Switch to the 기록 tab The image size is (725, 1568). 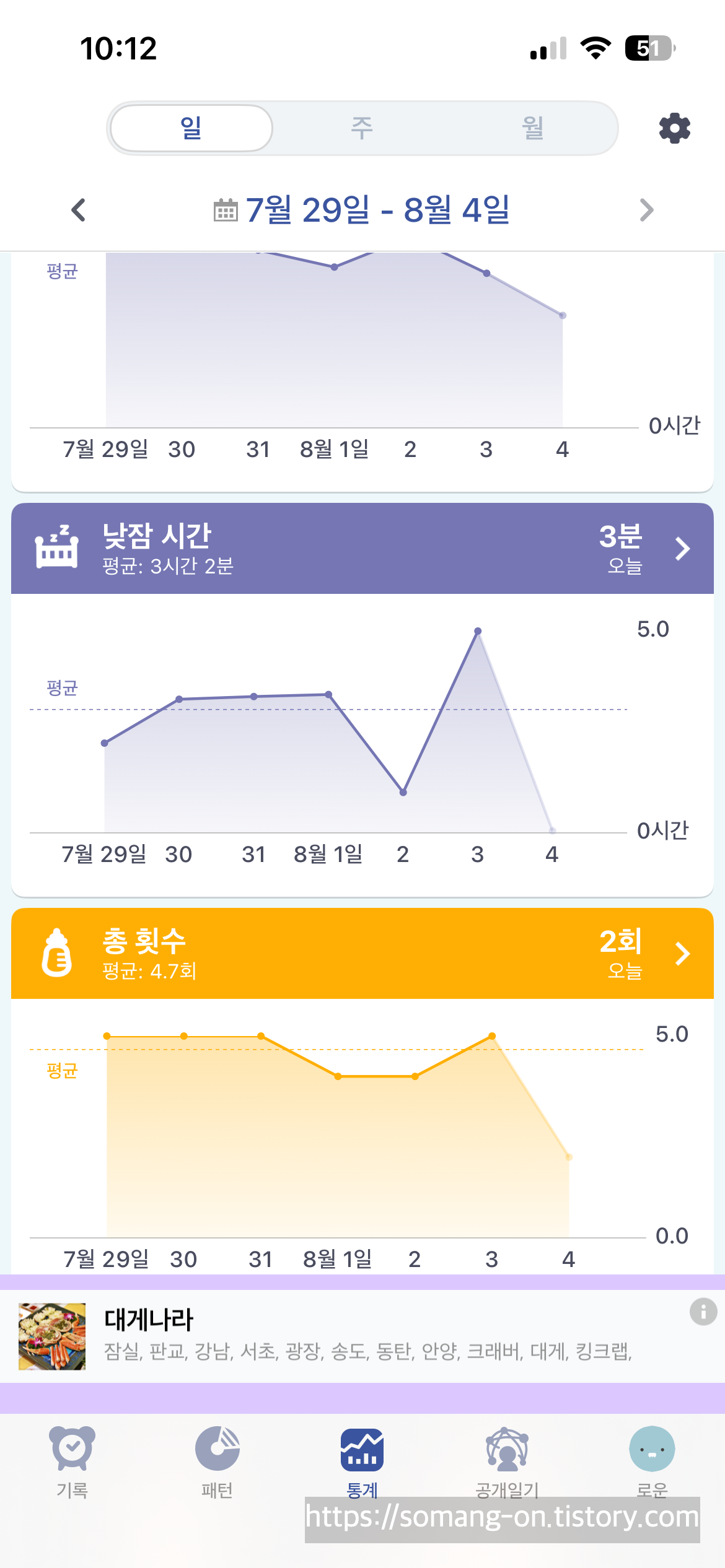pos(72,1462)
